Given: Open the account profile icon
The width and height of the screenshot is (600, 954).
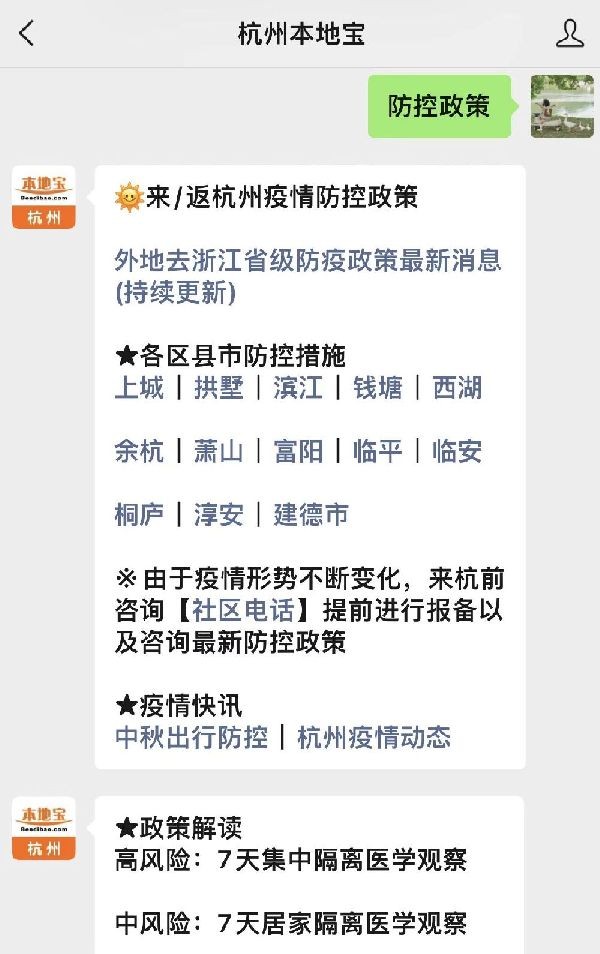Looking at the screenshot, I should [569, 33].
